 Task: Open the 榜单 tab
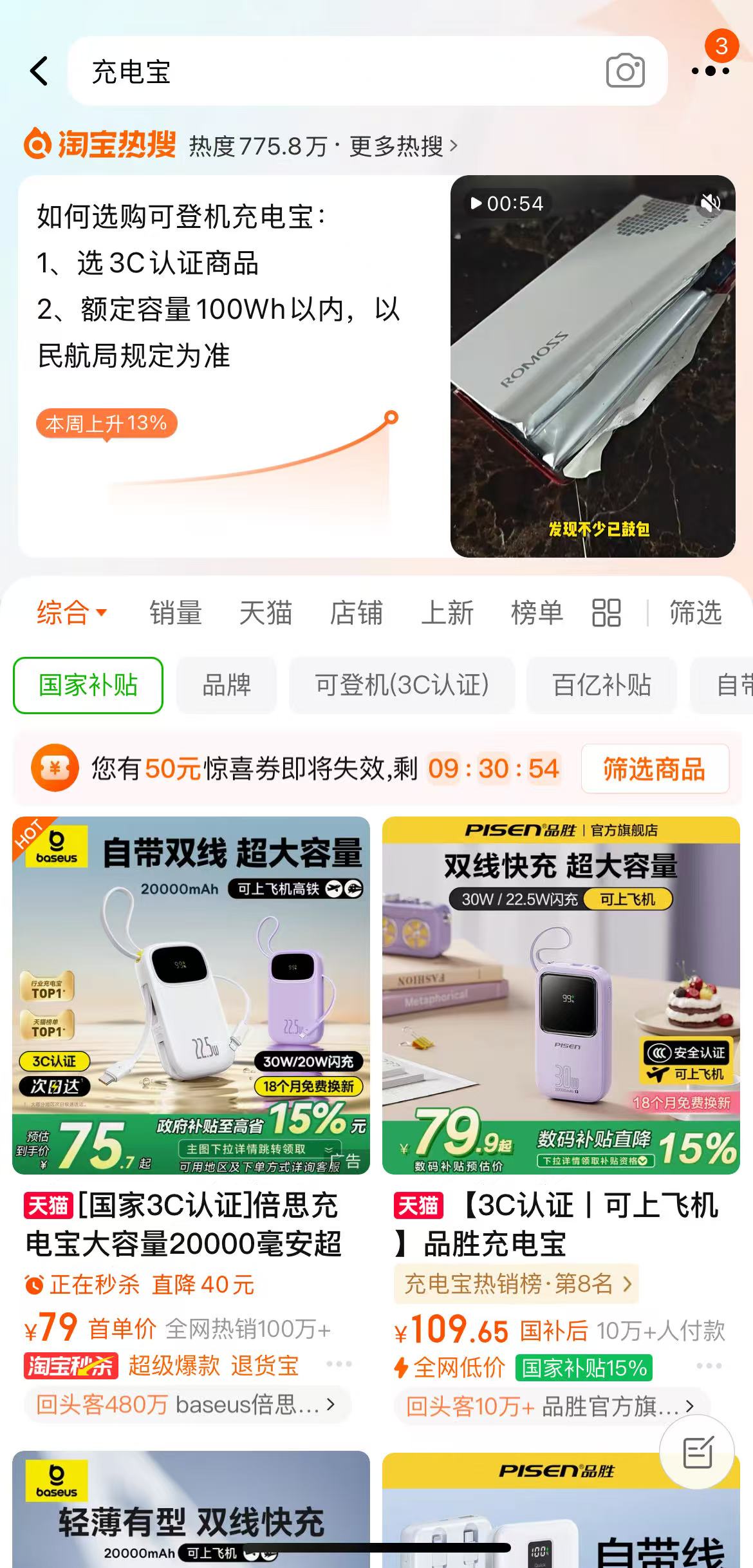537,612
